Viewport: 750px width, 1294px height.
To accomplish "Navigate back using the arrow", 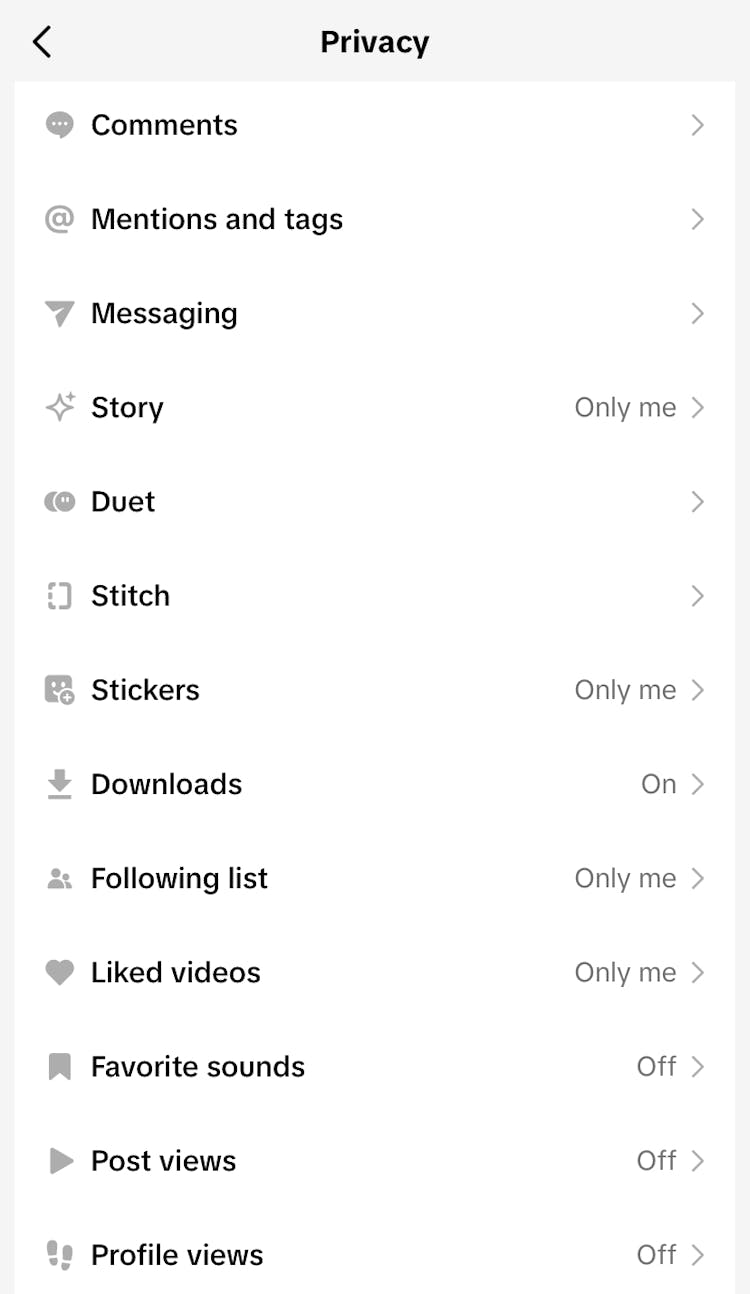I will click(x=41, y=42).
